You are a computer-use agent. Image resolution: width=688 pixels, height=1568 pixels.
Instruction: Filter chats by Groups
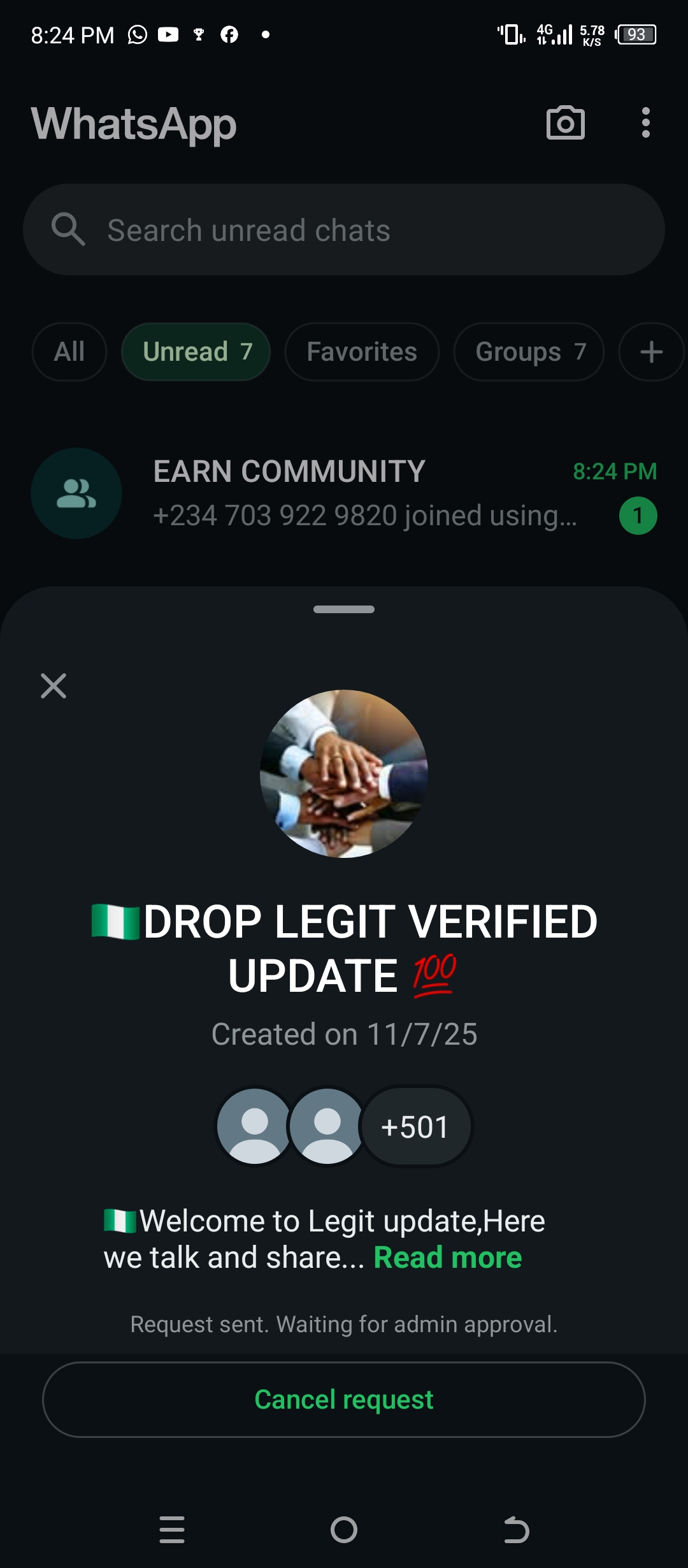point(529,352)
